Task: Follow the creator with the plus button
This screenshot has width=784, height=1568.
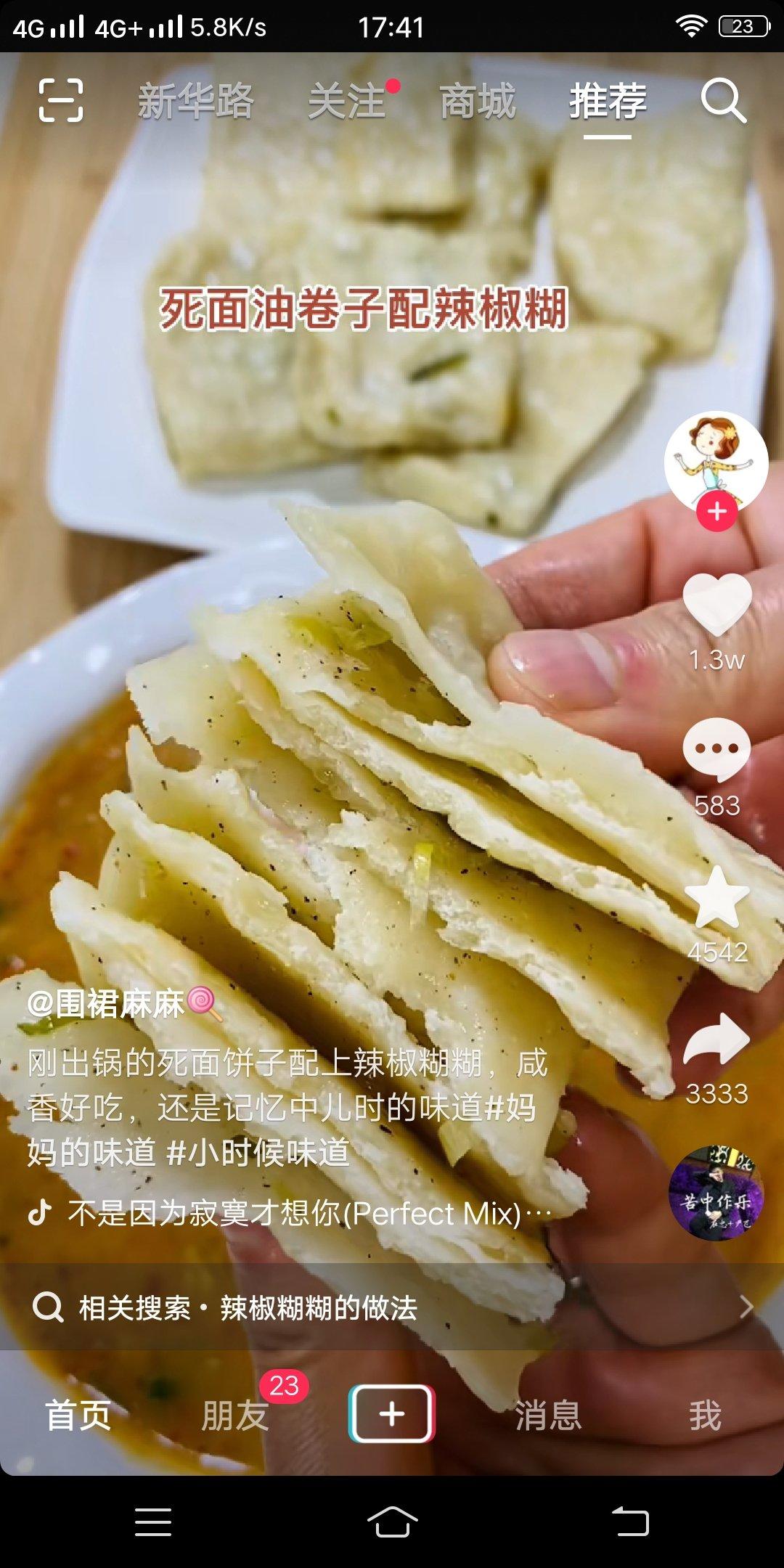Action: click(x=716, y=512)
